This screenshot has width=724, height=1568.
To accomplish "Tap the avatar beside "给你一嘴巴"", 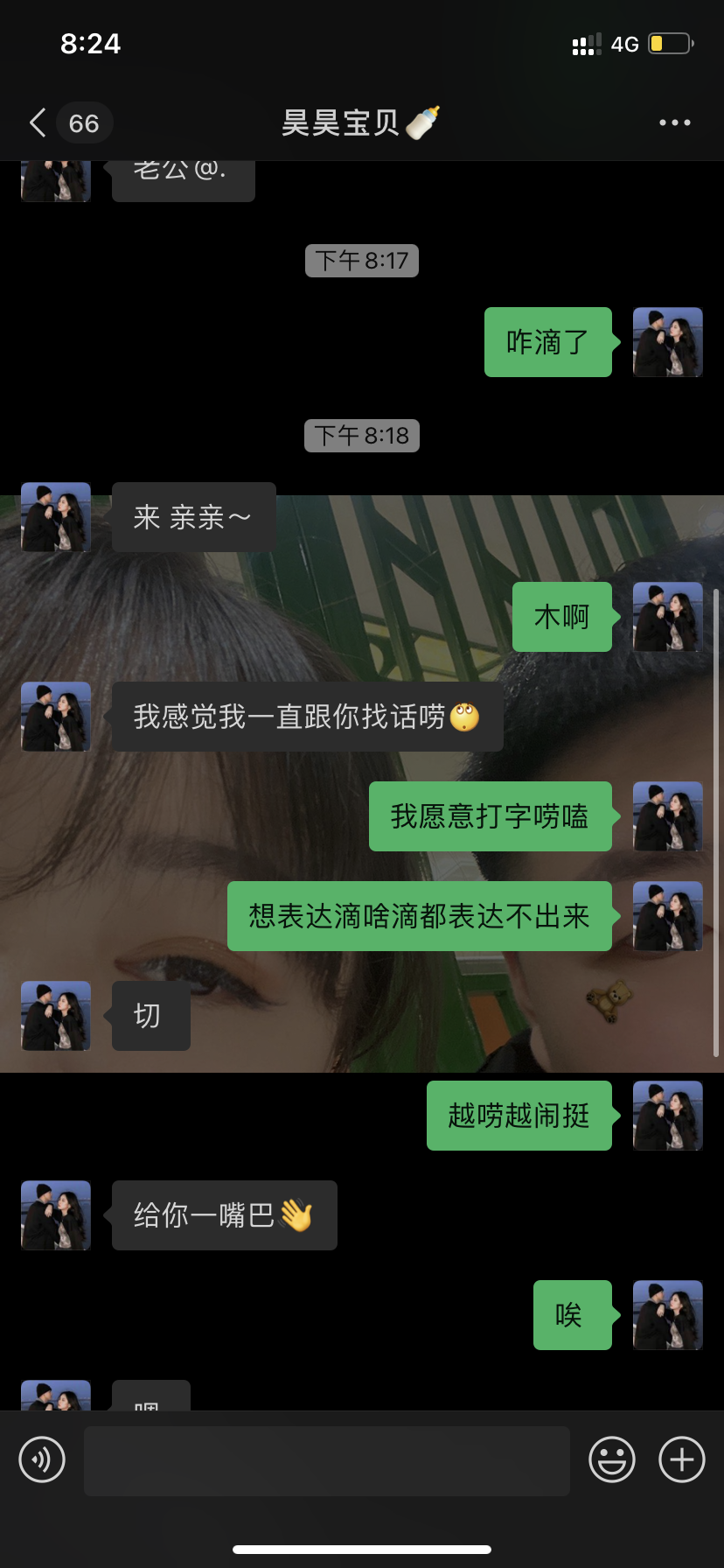I will click(56, 1215).
